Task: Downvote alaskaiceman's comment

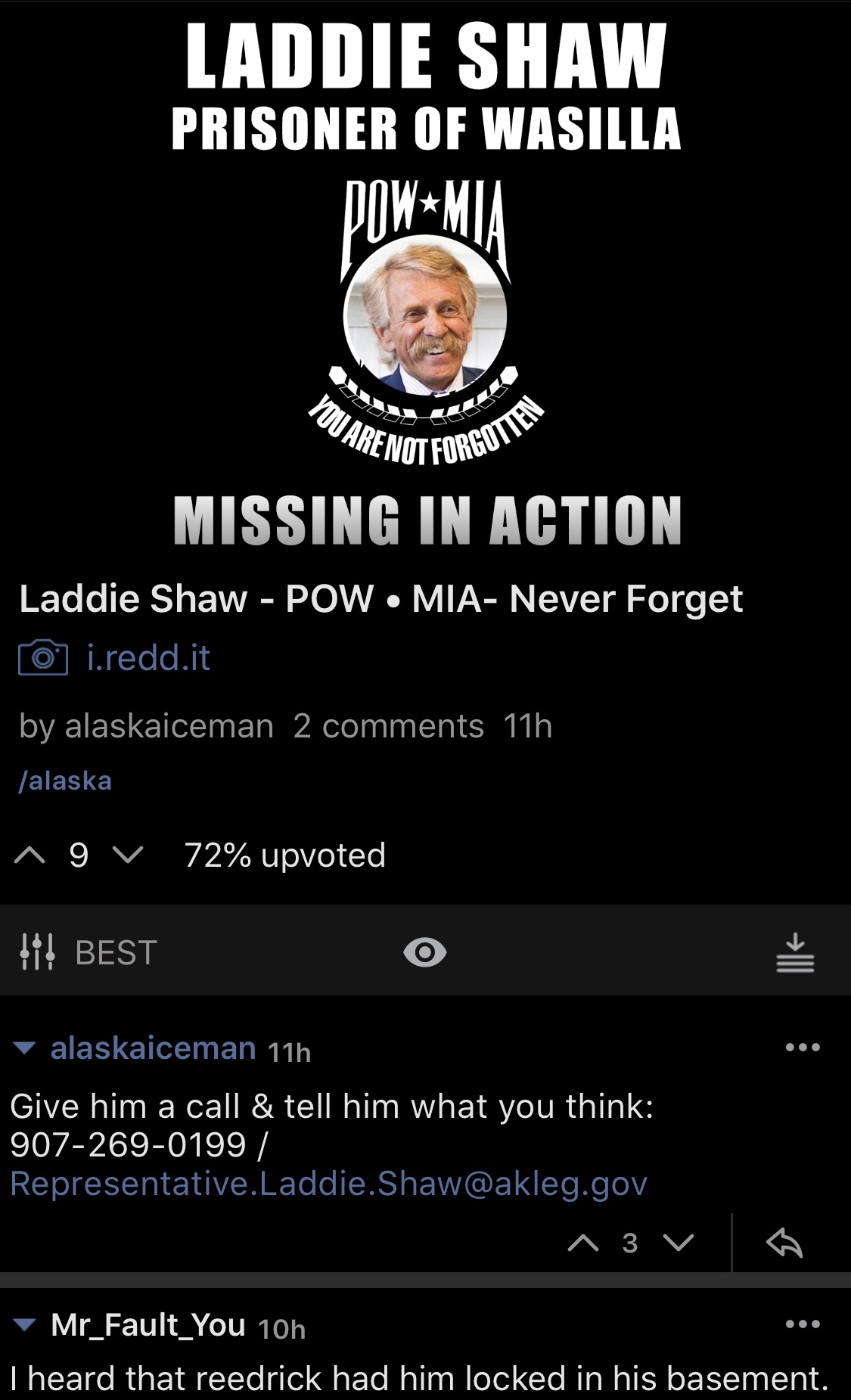Action: pyautogui.click(x=678, y=1243)
